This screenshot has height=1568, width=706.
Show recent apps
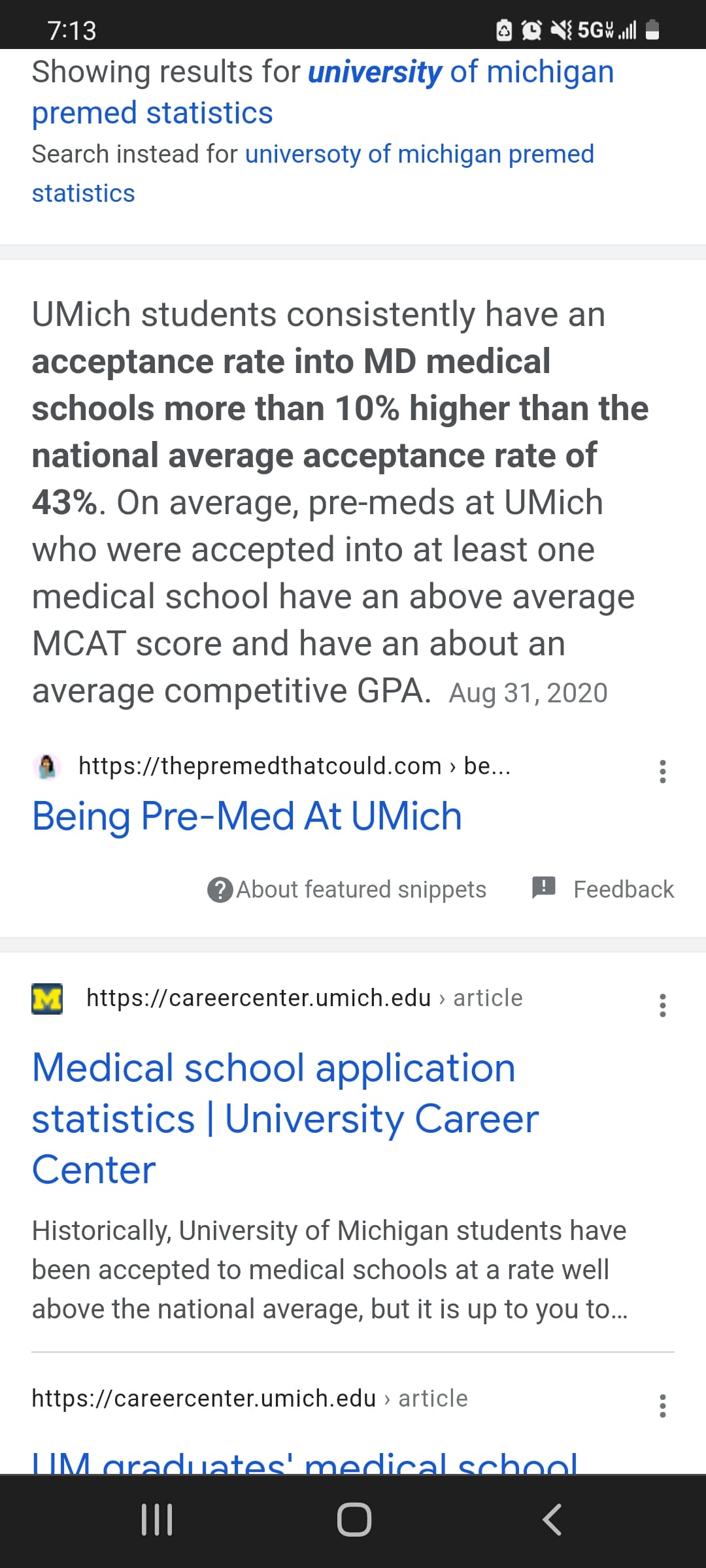[x=157, y=1519]
